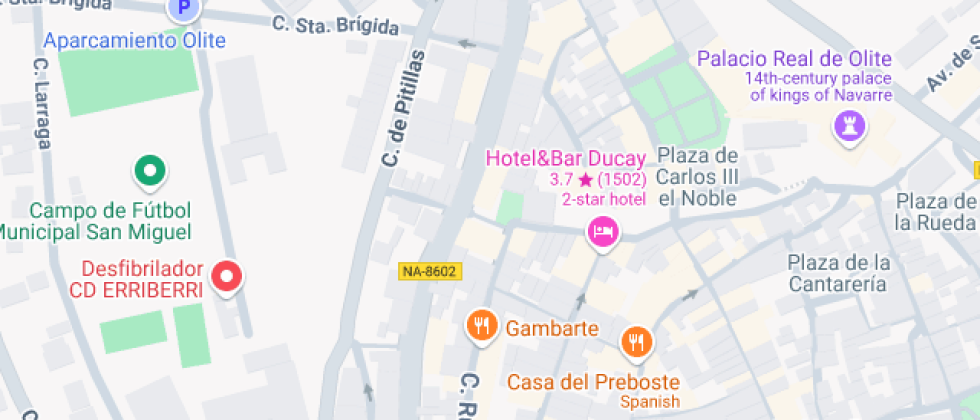Select the Palacio Real de Olite marker
Image resolution: width=980 pixels, height=420 pixels.
click(x=850, y=127)
